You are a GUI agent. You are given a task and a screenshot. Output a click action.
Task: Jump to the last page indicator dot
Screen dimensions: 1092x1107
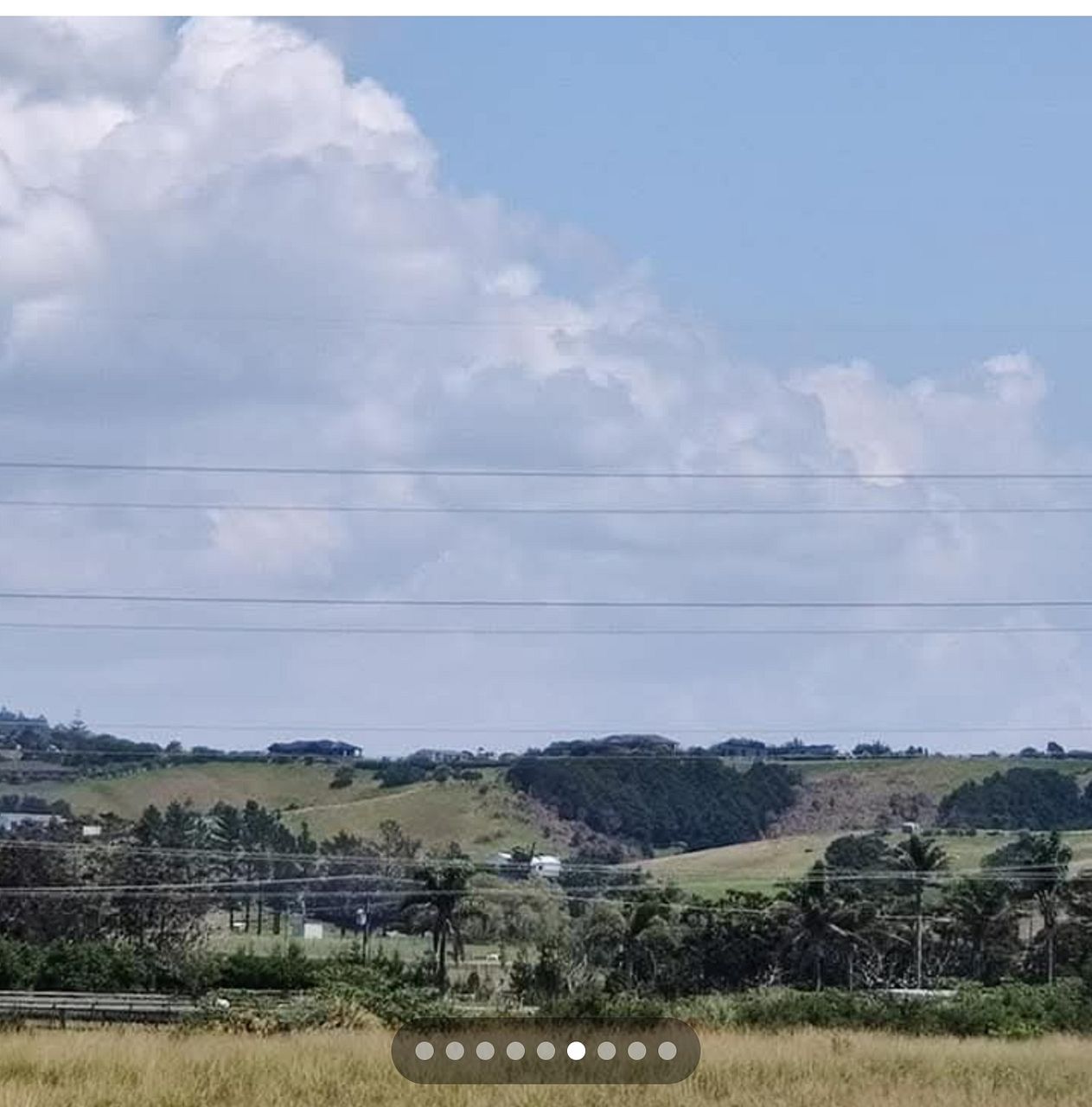(667, 1051)
